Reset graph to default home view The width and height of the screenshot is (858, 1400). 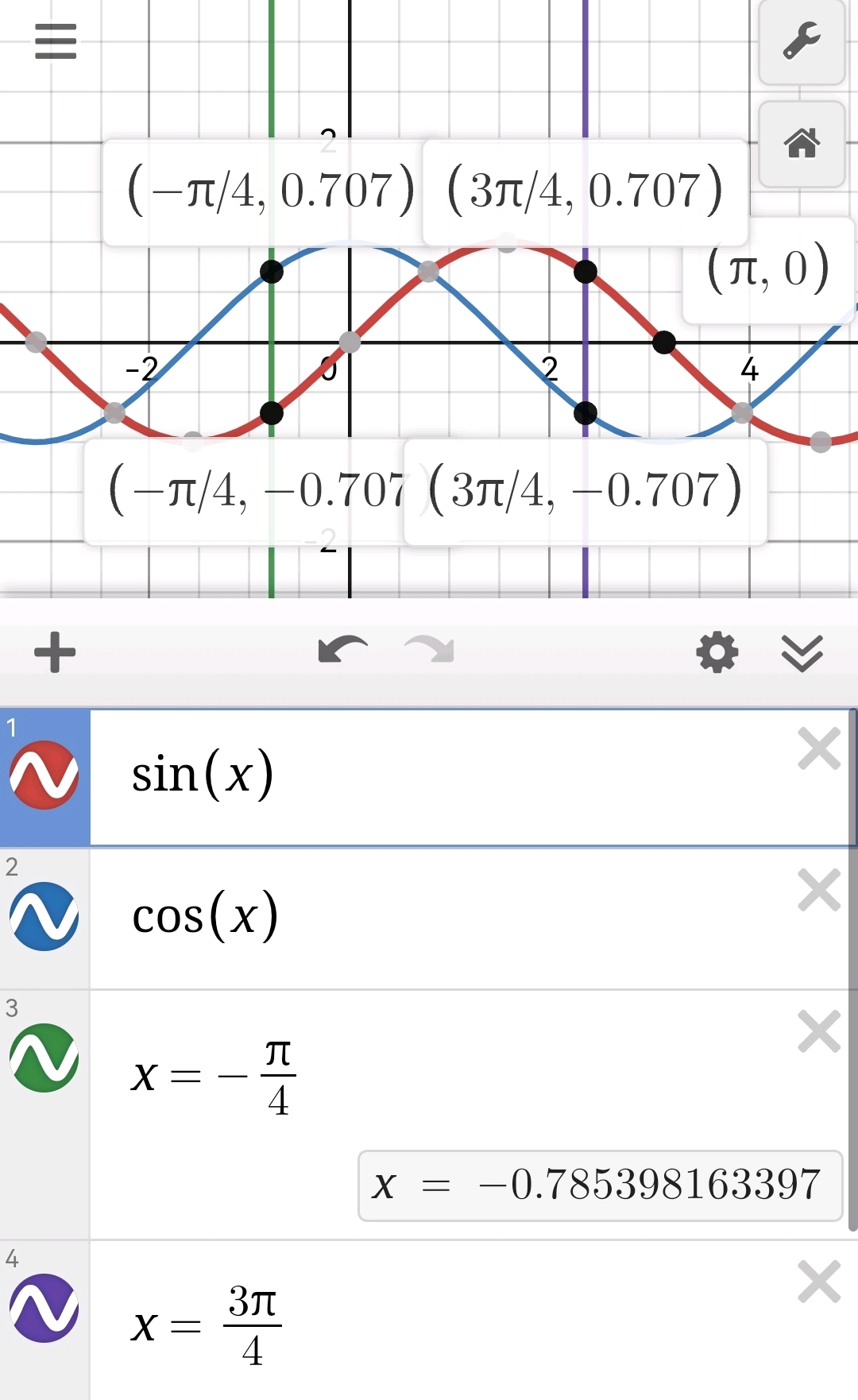tap(801, 144)
